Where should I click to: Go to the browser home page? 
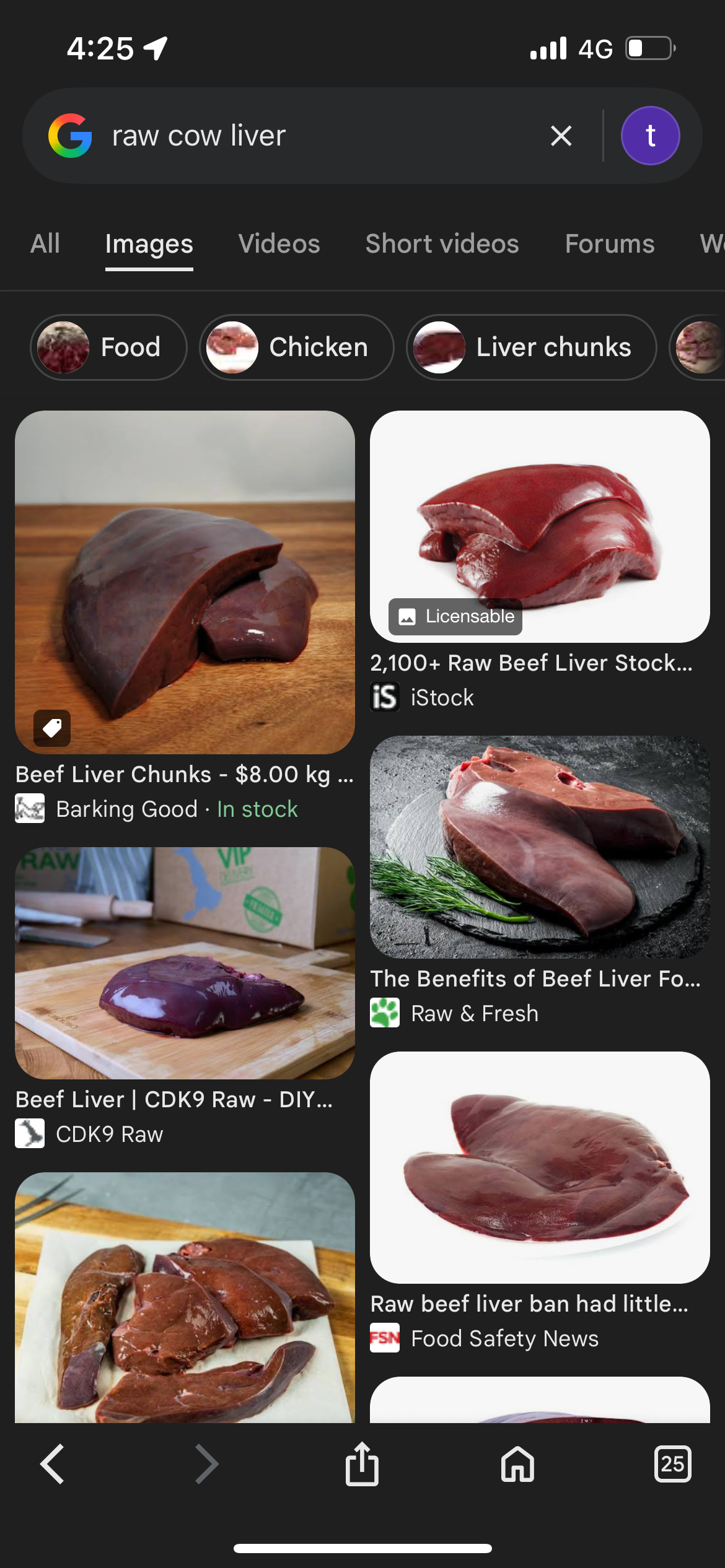tap(517, 1465)
